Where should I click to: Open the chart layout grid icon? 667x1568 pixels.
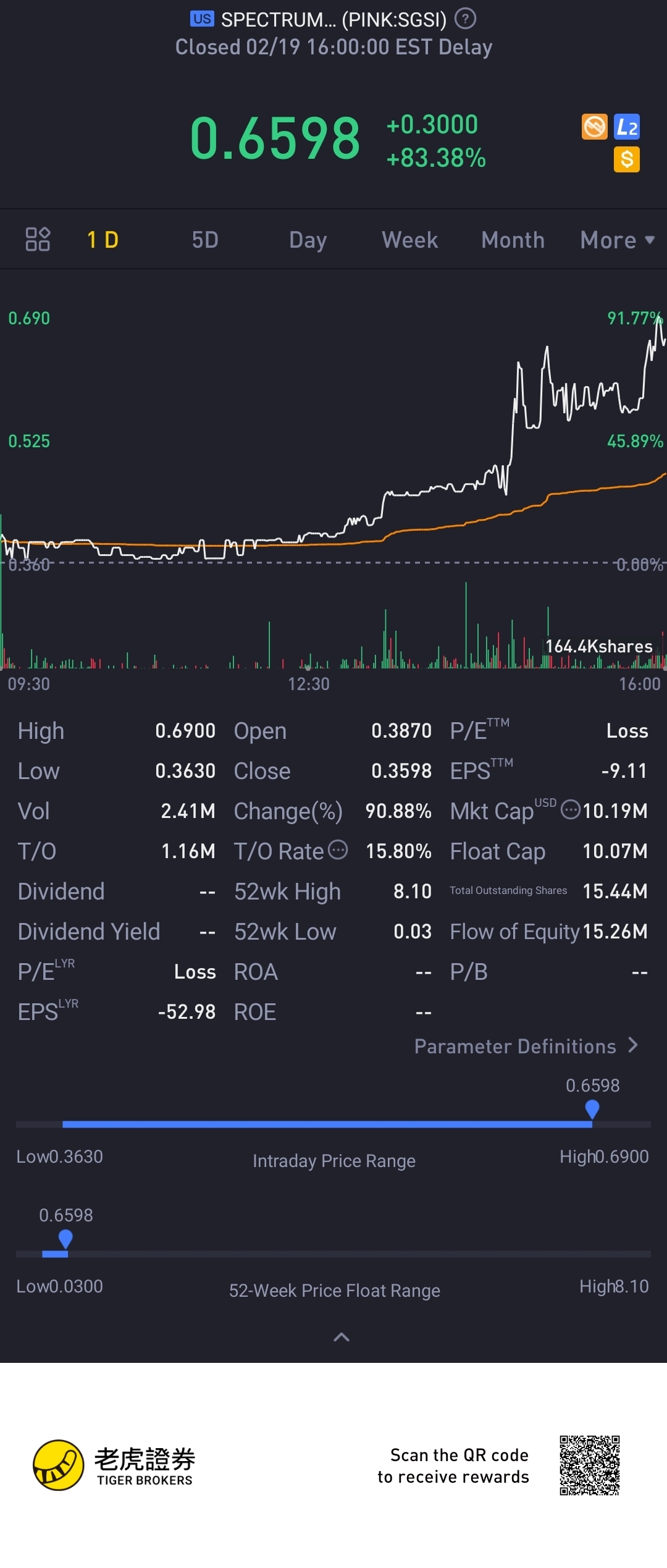(x=38, y=240)
